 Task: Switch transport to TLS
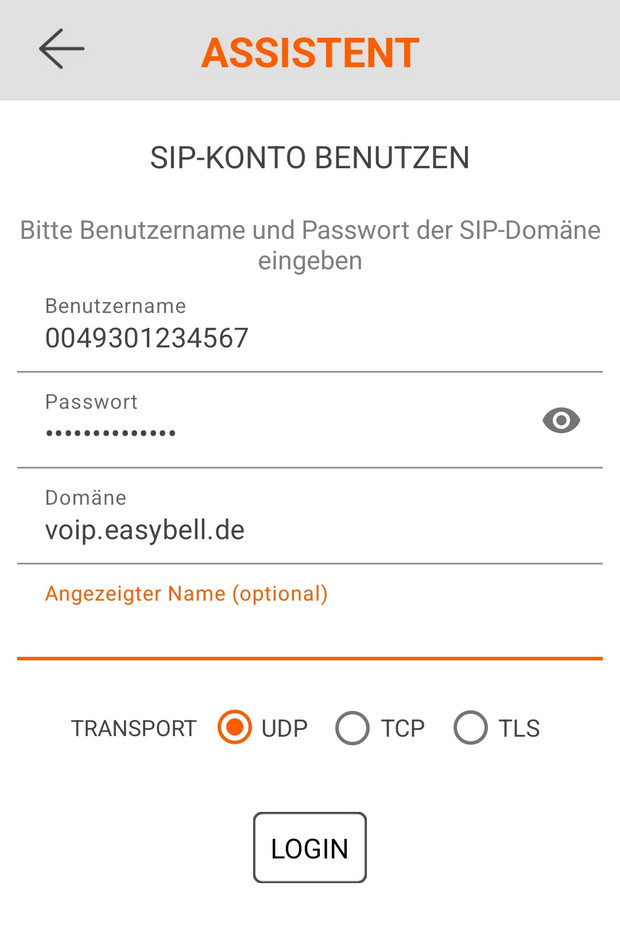tap(471, 728)
